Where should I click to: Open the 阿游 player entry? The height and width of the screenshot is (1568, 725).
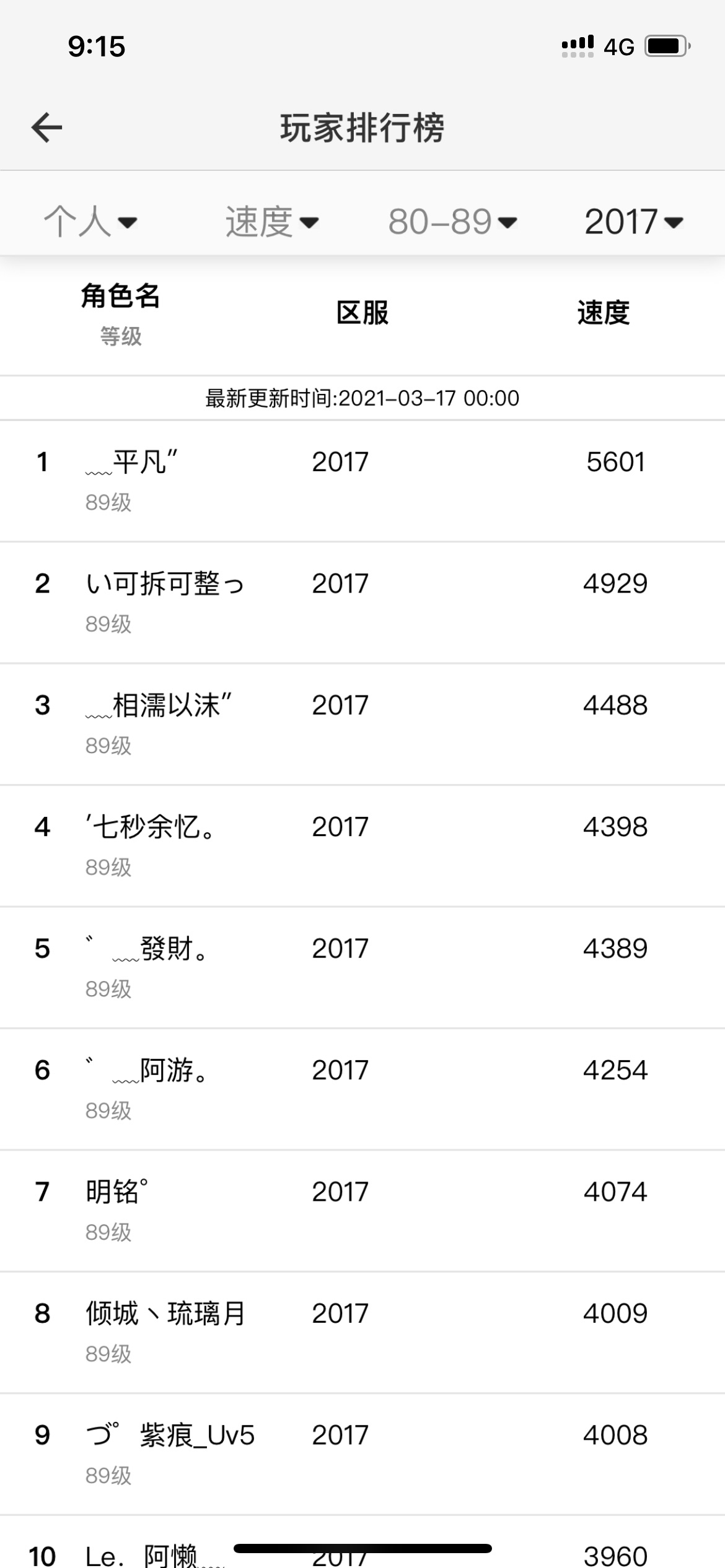[362, 1089]
